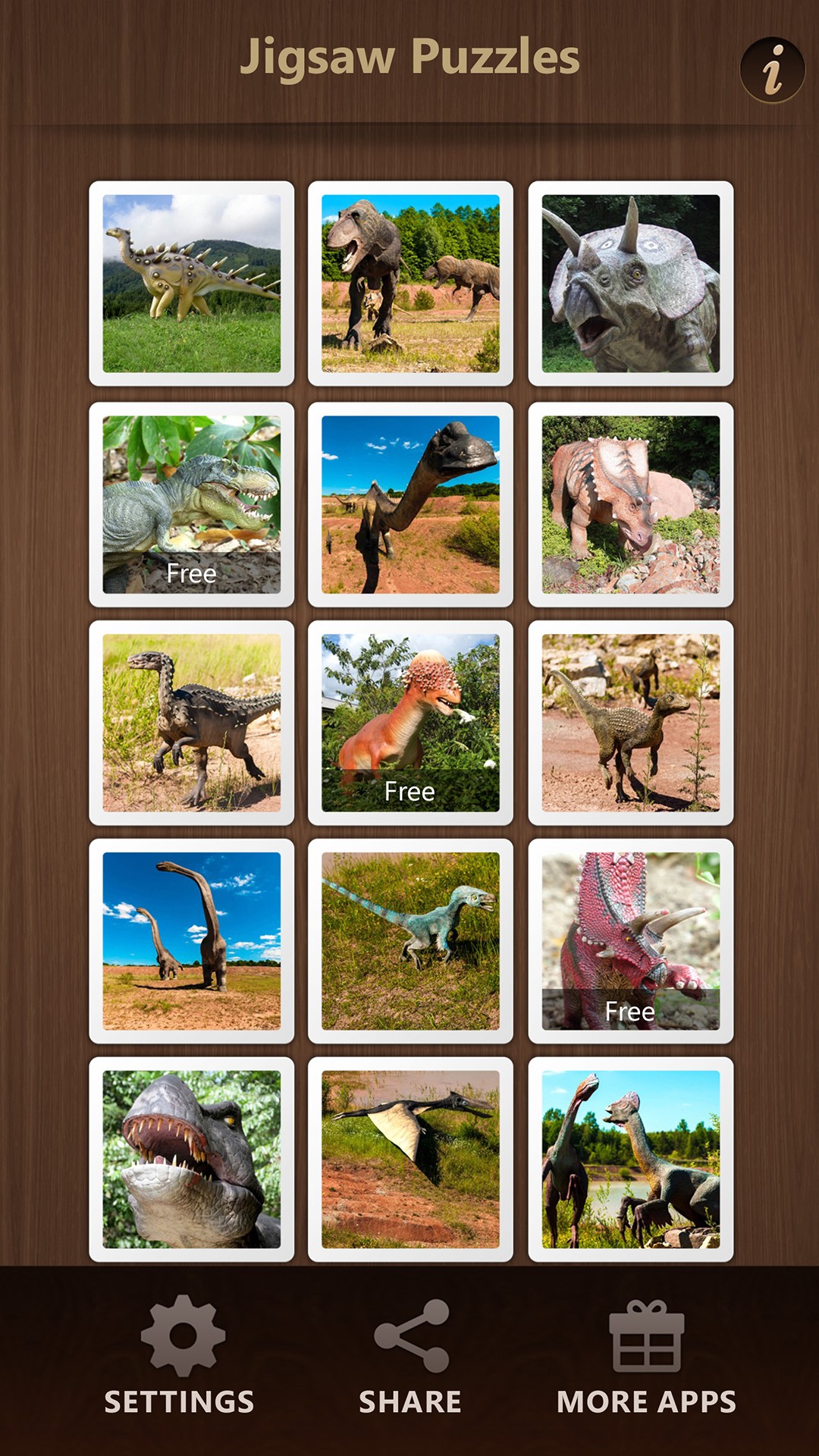Open the small brown dinosaur on dirt puzzle
Screen dimensions: 819x1456
tap(631, 723)
